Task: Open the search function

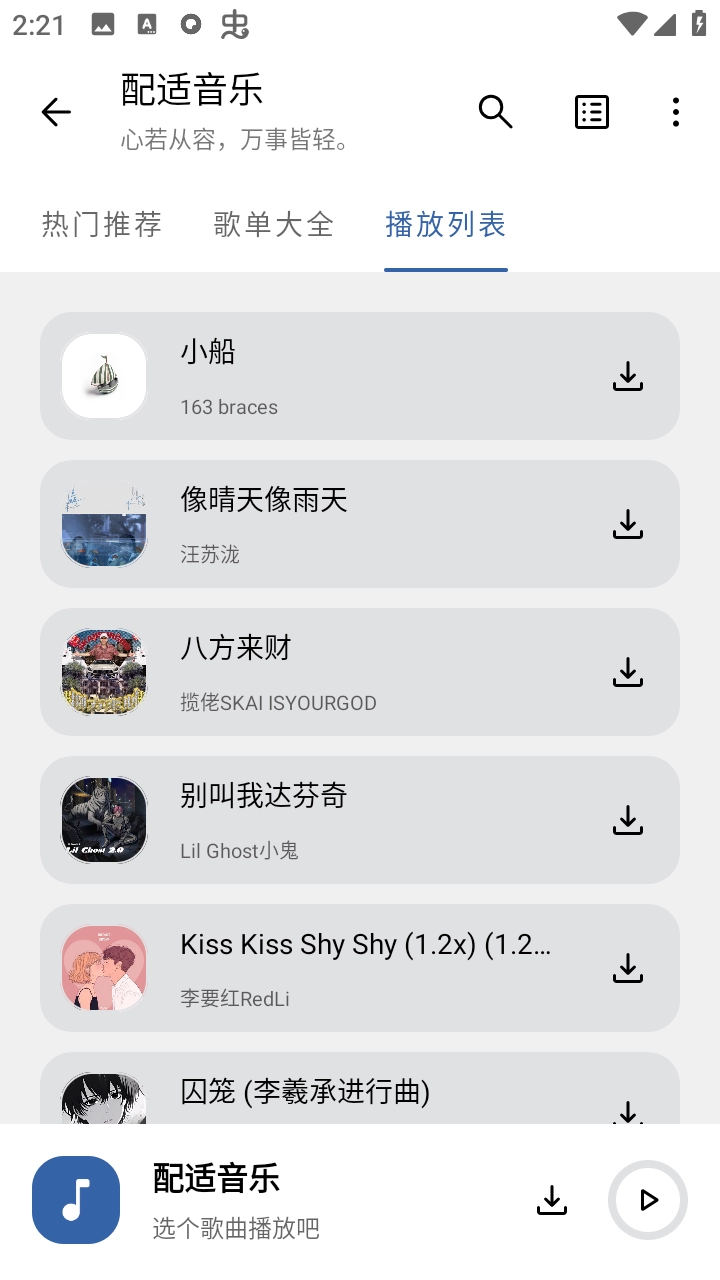Action: pos(496,112)
